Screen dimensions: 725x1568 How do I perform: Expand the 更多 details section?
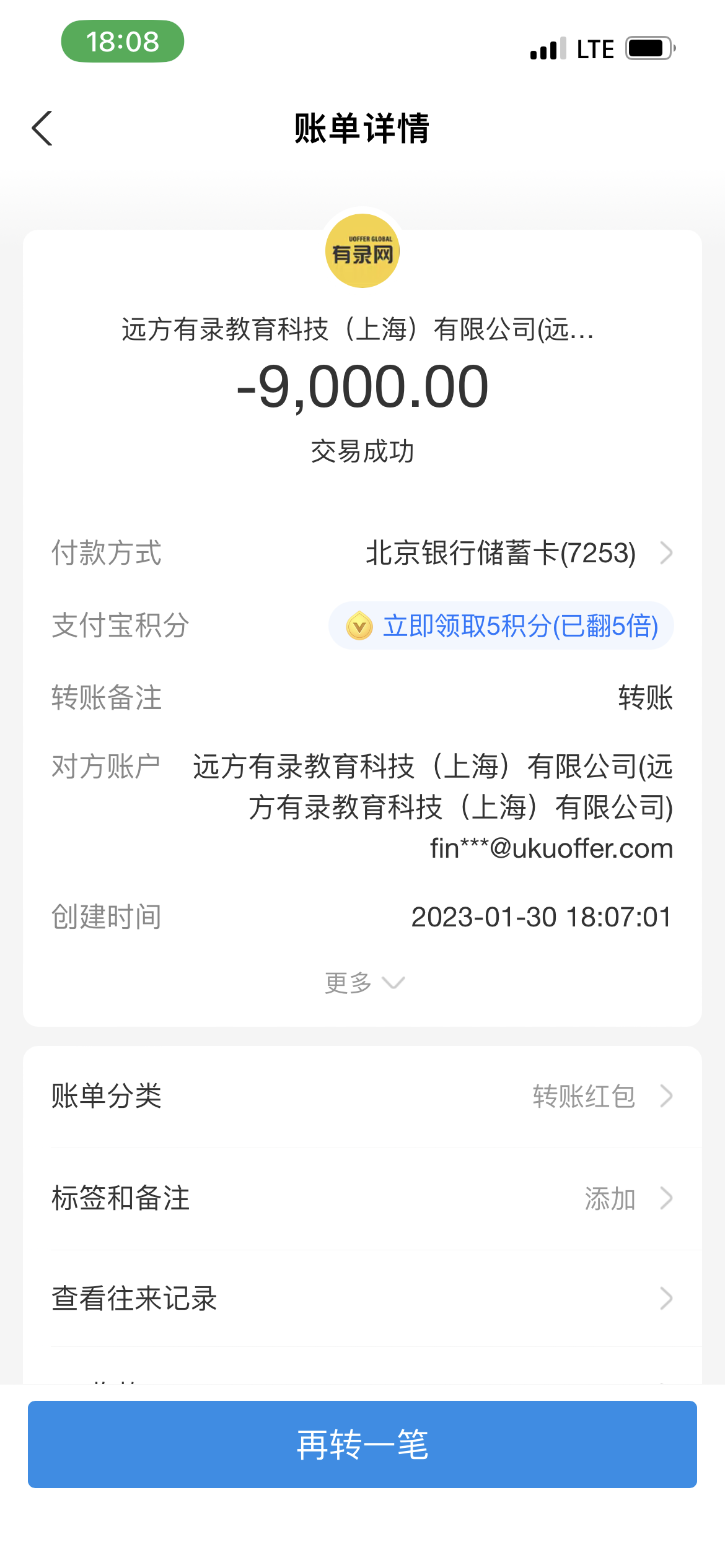point(363,983)
